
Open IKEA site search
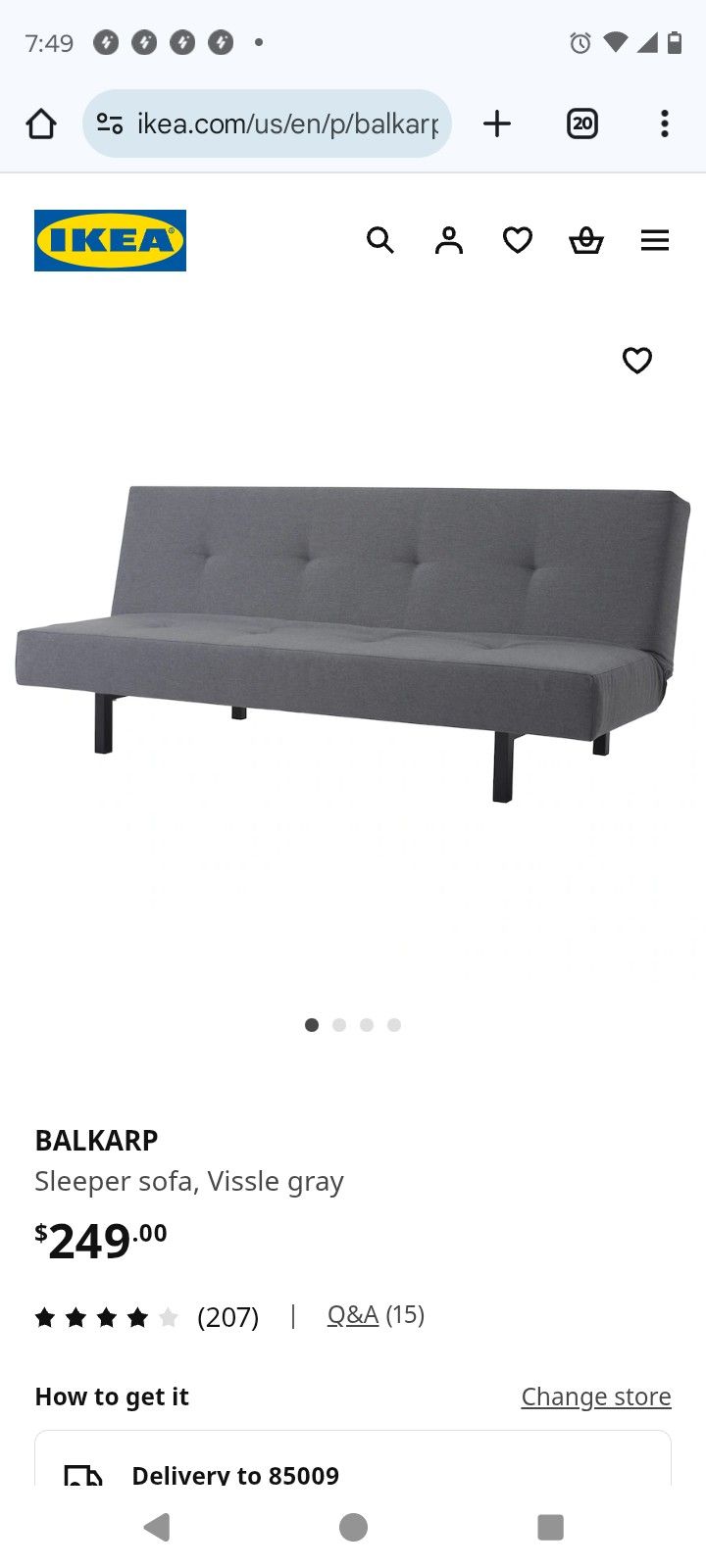point(380,240)
